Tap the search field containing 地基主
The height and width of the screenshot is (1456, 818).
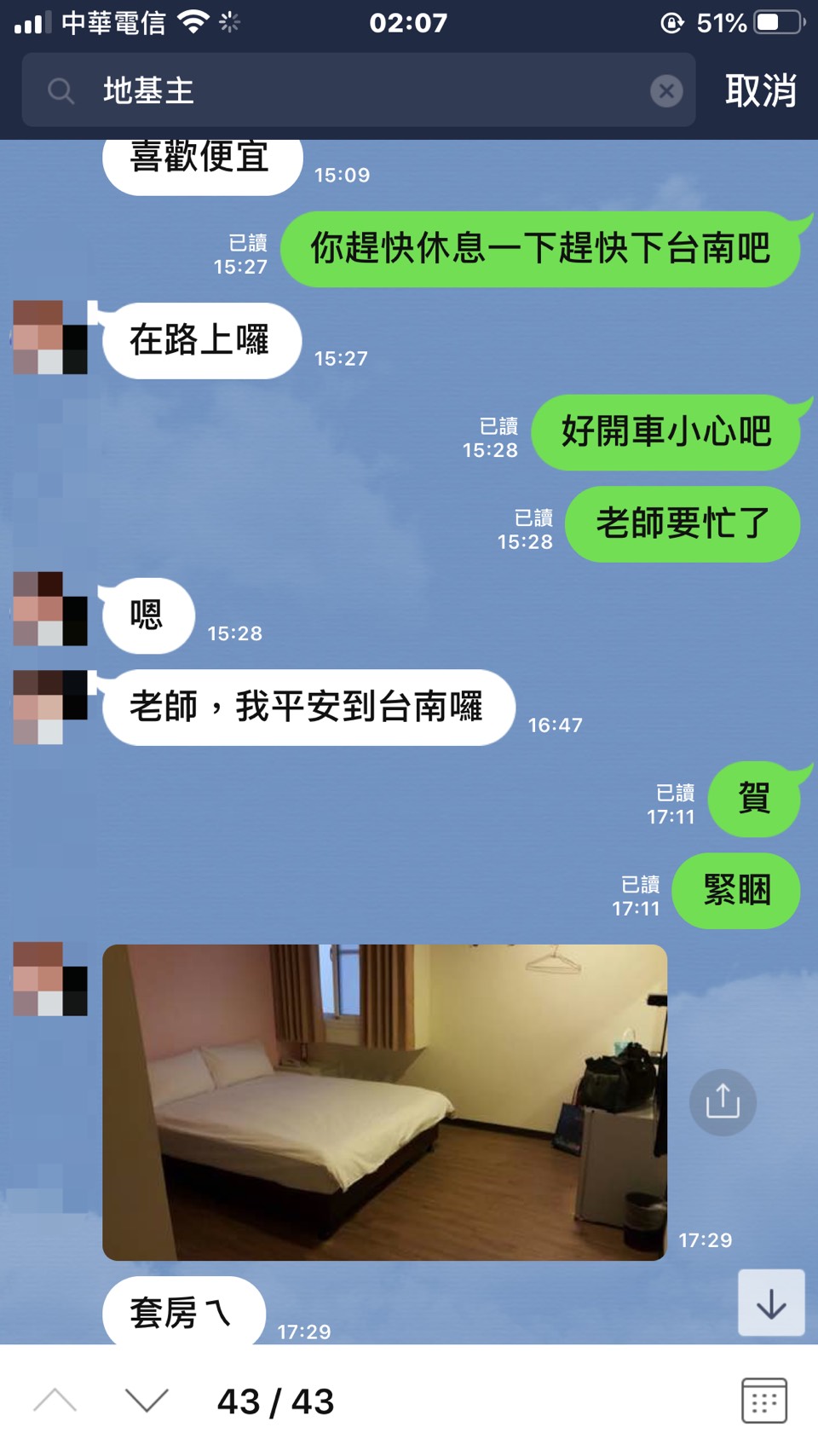pyautogui.click(x=358, y=90)
